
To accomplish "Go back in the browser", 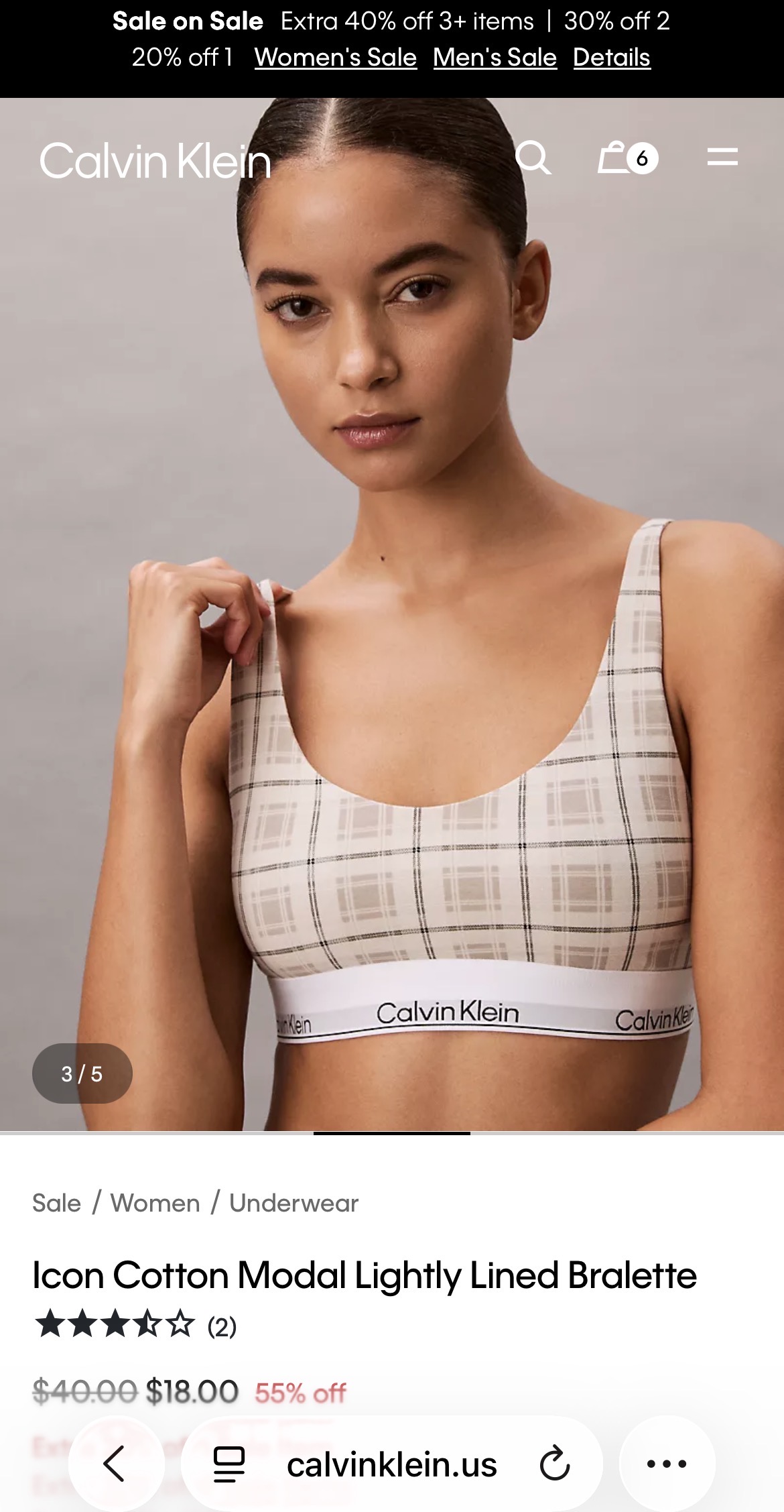I will point(115,1463).
